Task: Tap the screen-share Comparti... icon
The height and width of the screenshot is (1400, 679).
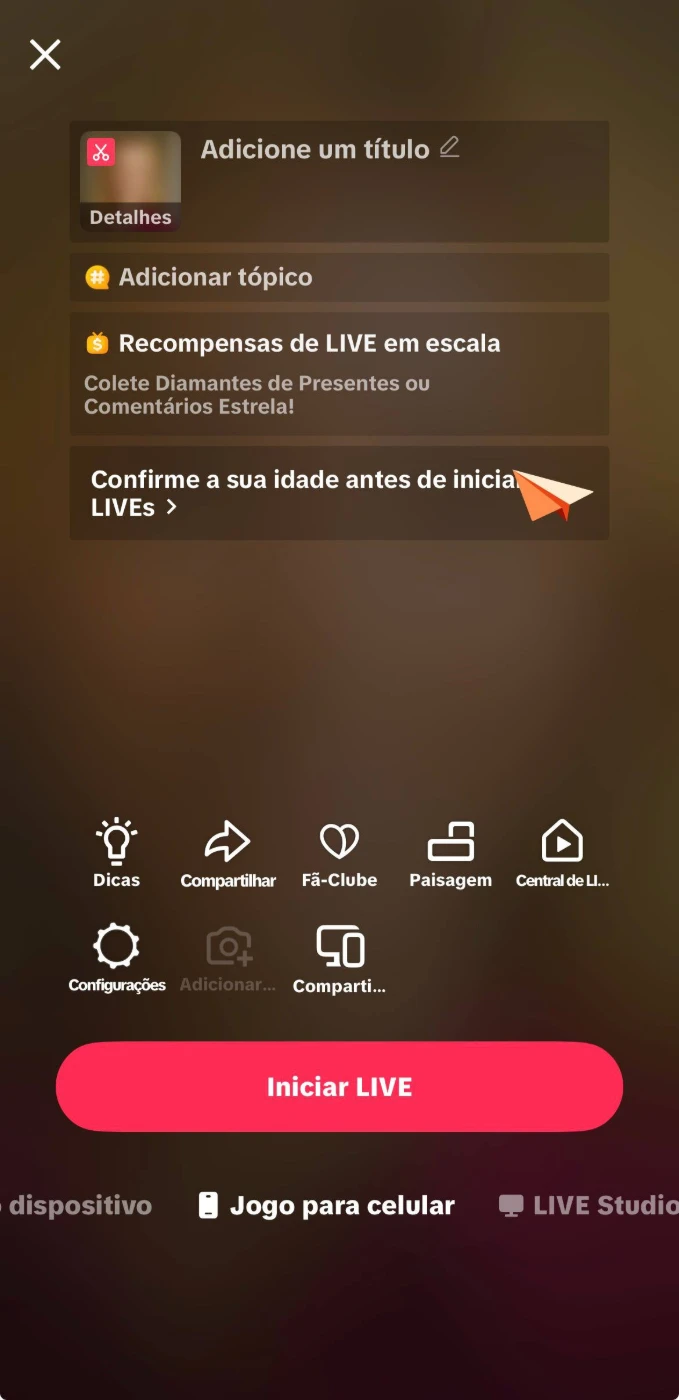Action: tap(339, 957)
